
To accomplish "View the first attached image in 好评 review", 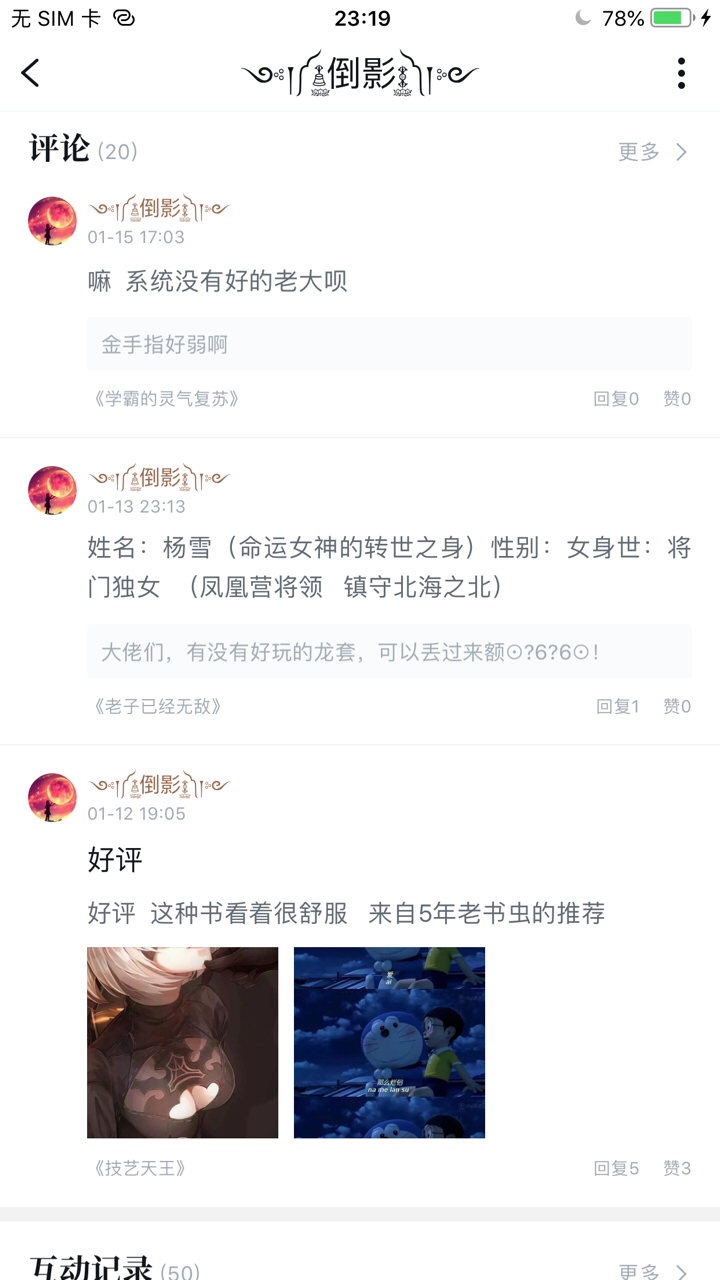I will coord(183,1042).
